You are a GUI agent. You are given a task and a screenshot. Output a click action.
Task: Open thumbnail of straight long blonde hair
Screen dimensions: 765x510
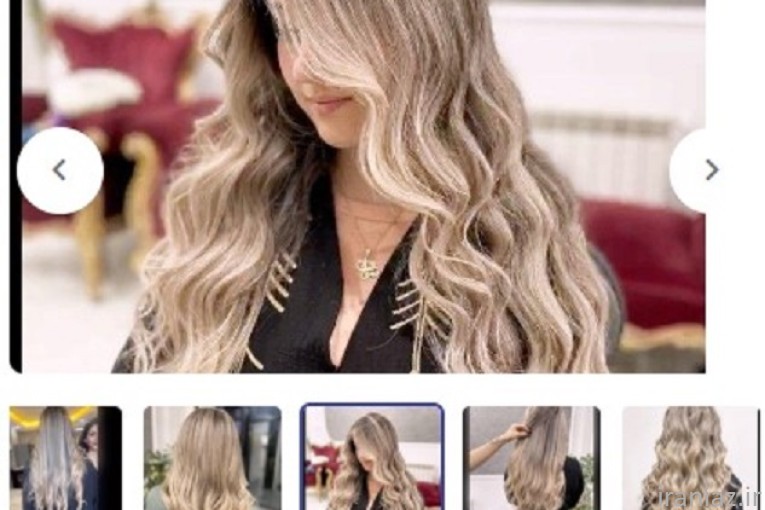coord(65,458)
